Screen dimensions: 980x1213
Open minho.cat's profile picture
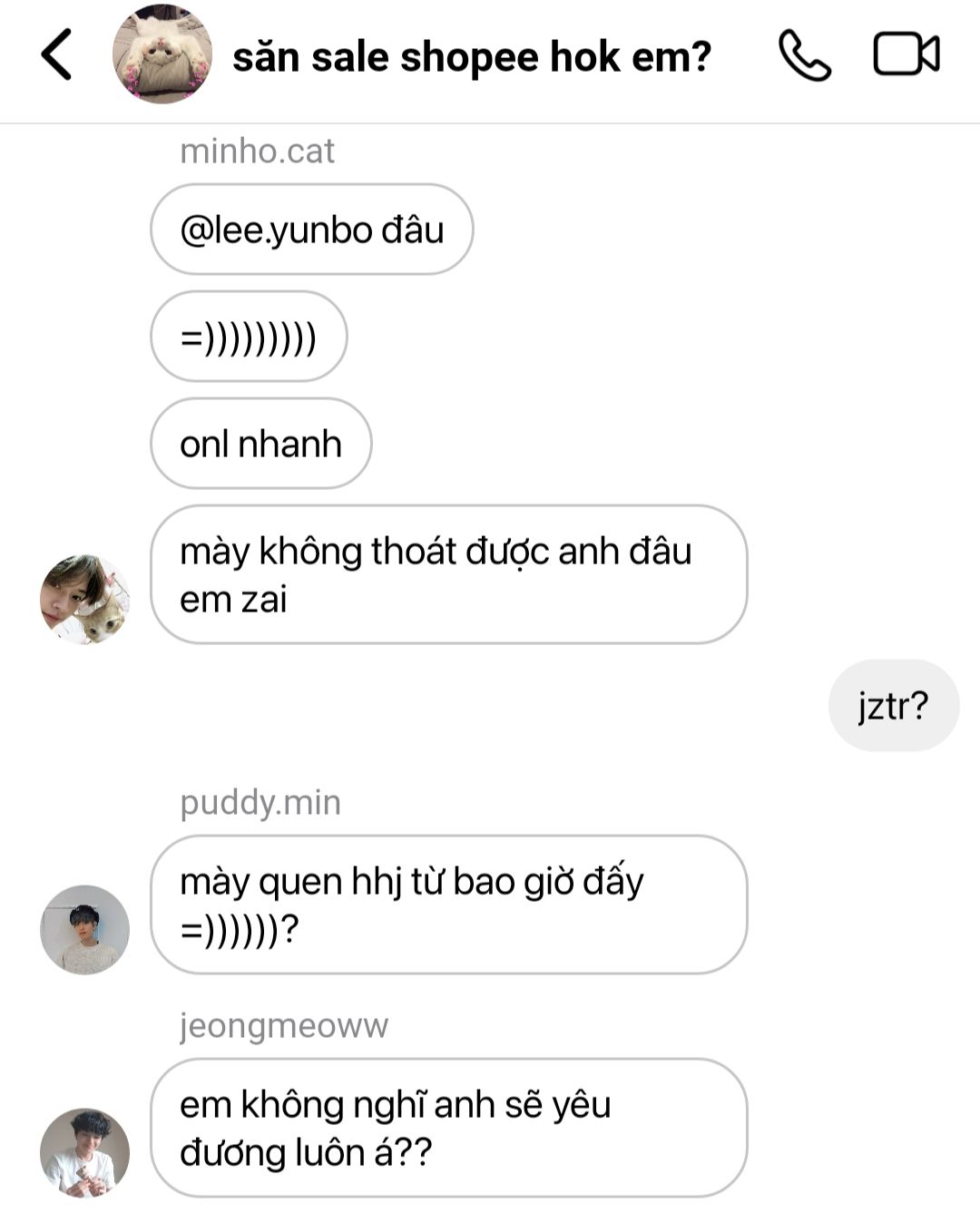point(84,599)
